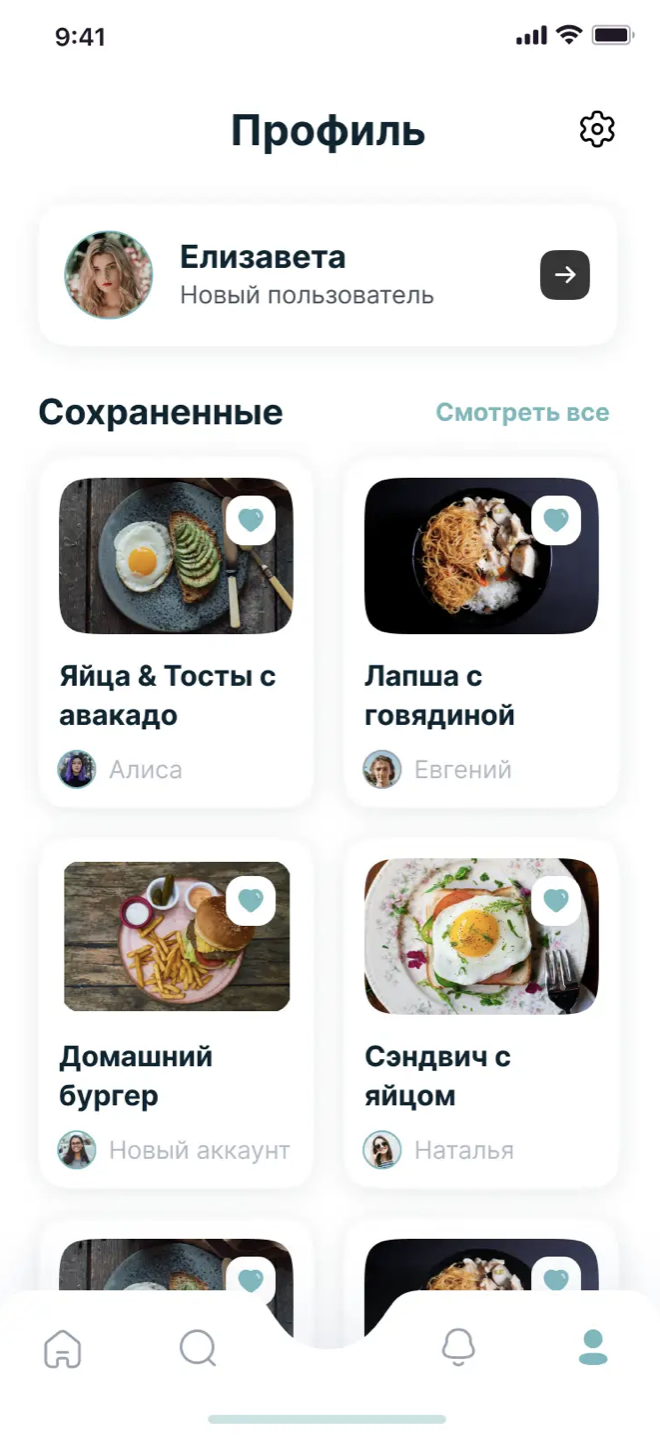
Task: View the Домашний бургер recipe
Action: 136,1075
